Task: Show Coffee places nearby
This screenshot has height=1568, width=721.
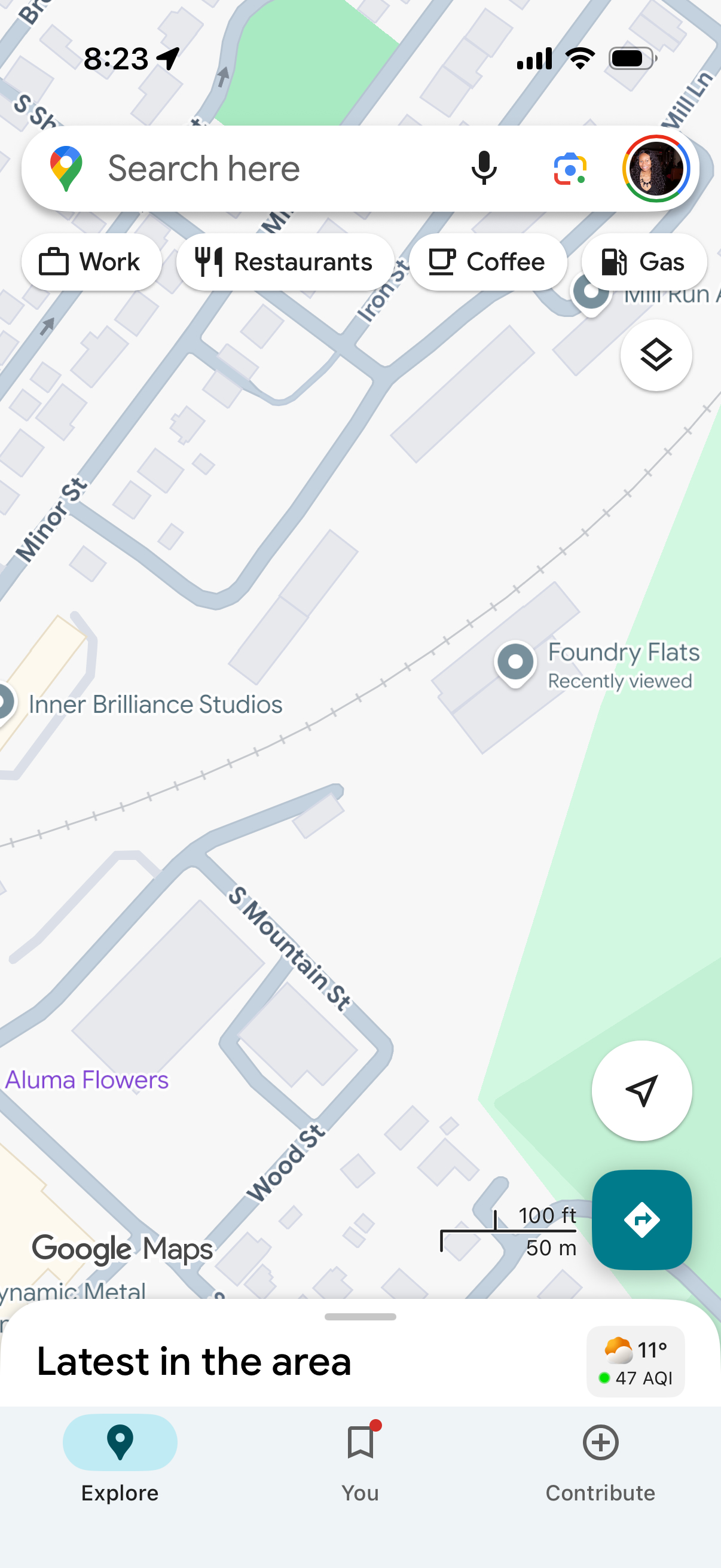Action: [x=487, y=263]
